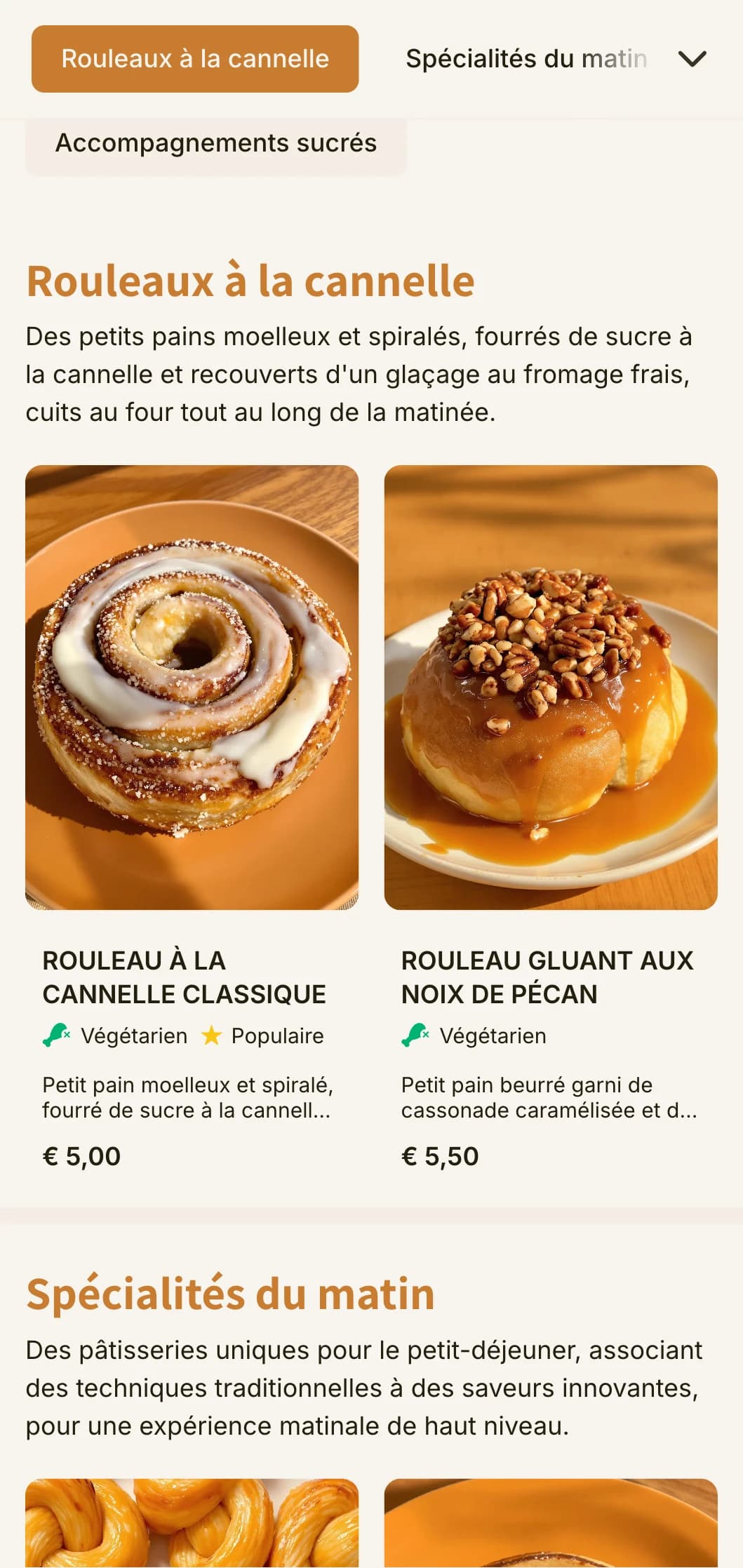Click the yellow star Populaire icon
Viewport: 743px width, 1568px height.
(212, 1035)
